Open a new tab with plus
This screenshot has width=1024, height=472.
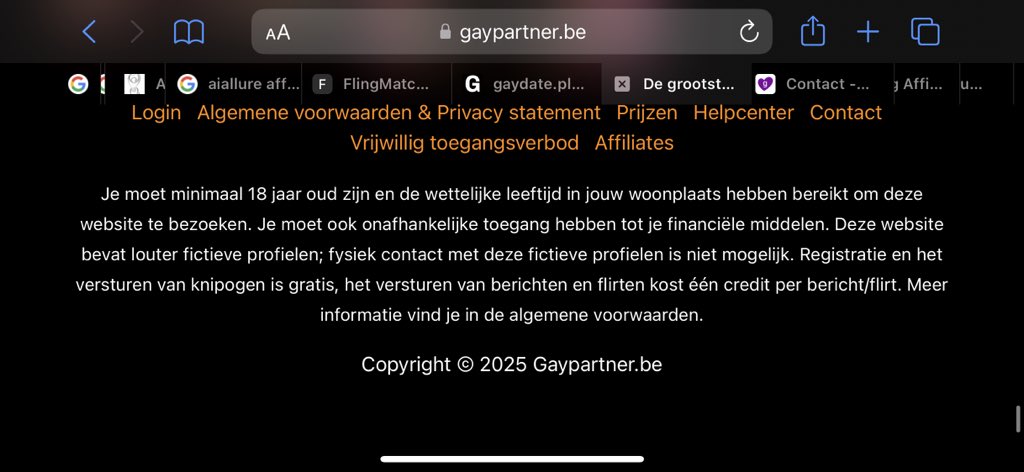point(868,32)
